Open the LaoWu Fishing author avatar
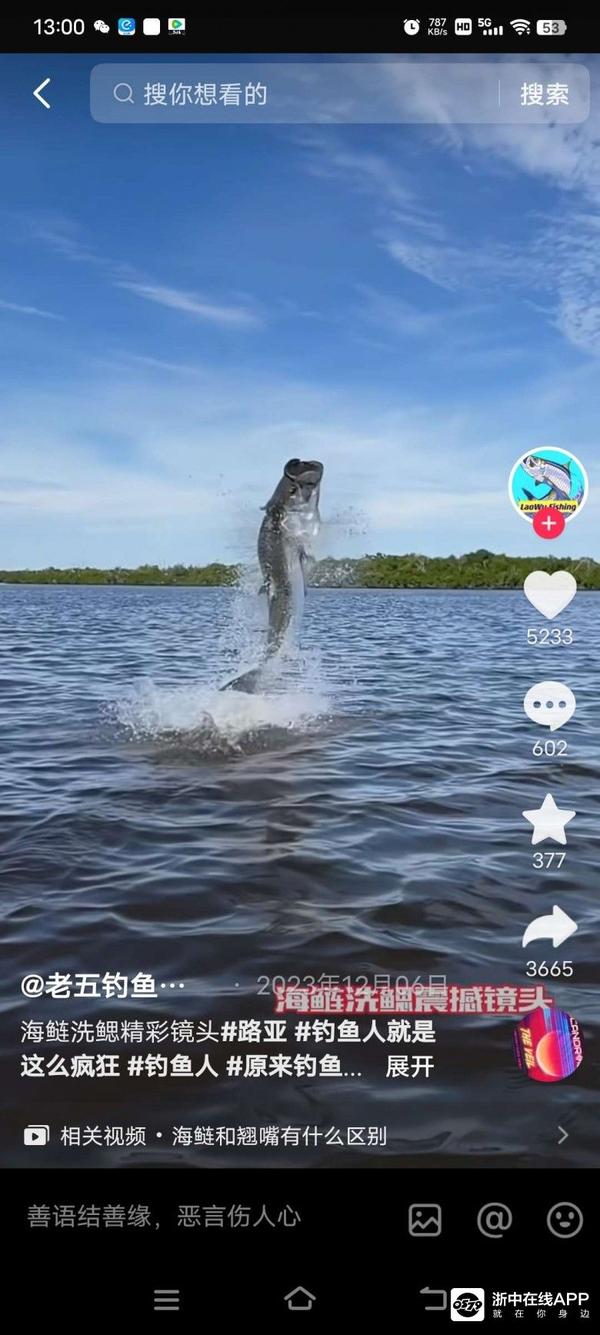The height and width of the screenshot is (1335, 600). (548, 484)
